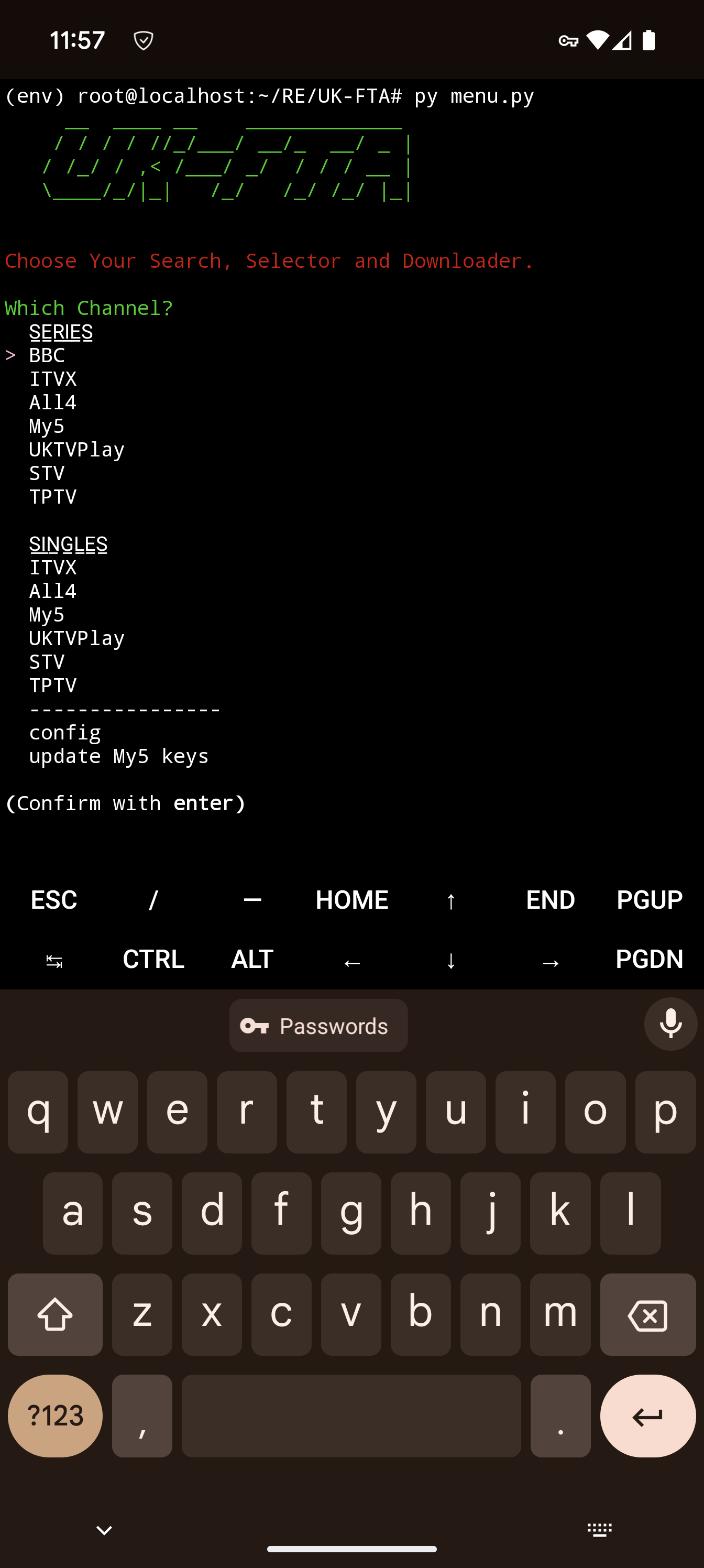Image resolution: width=704 pixels, height=1568 pixels.
Task: Tap the up arrow key
Action: (451, 901)
